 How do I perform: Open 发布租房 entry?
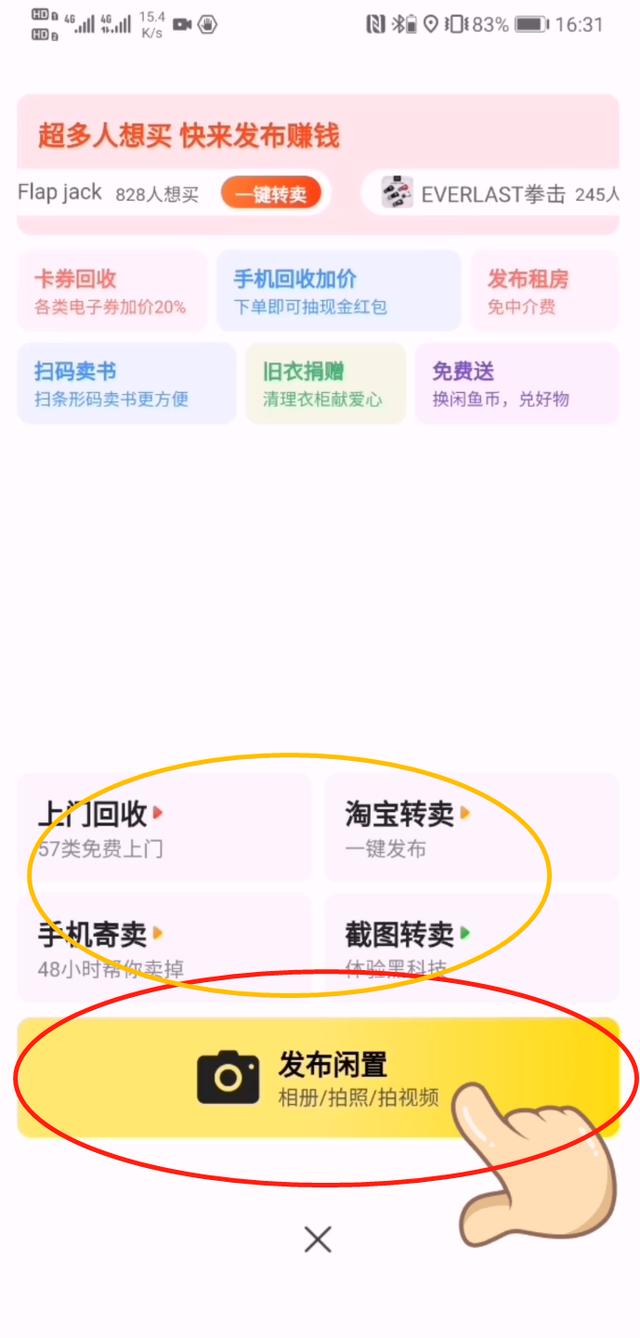544,291
